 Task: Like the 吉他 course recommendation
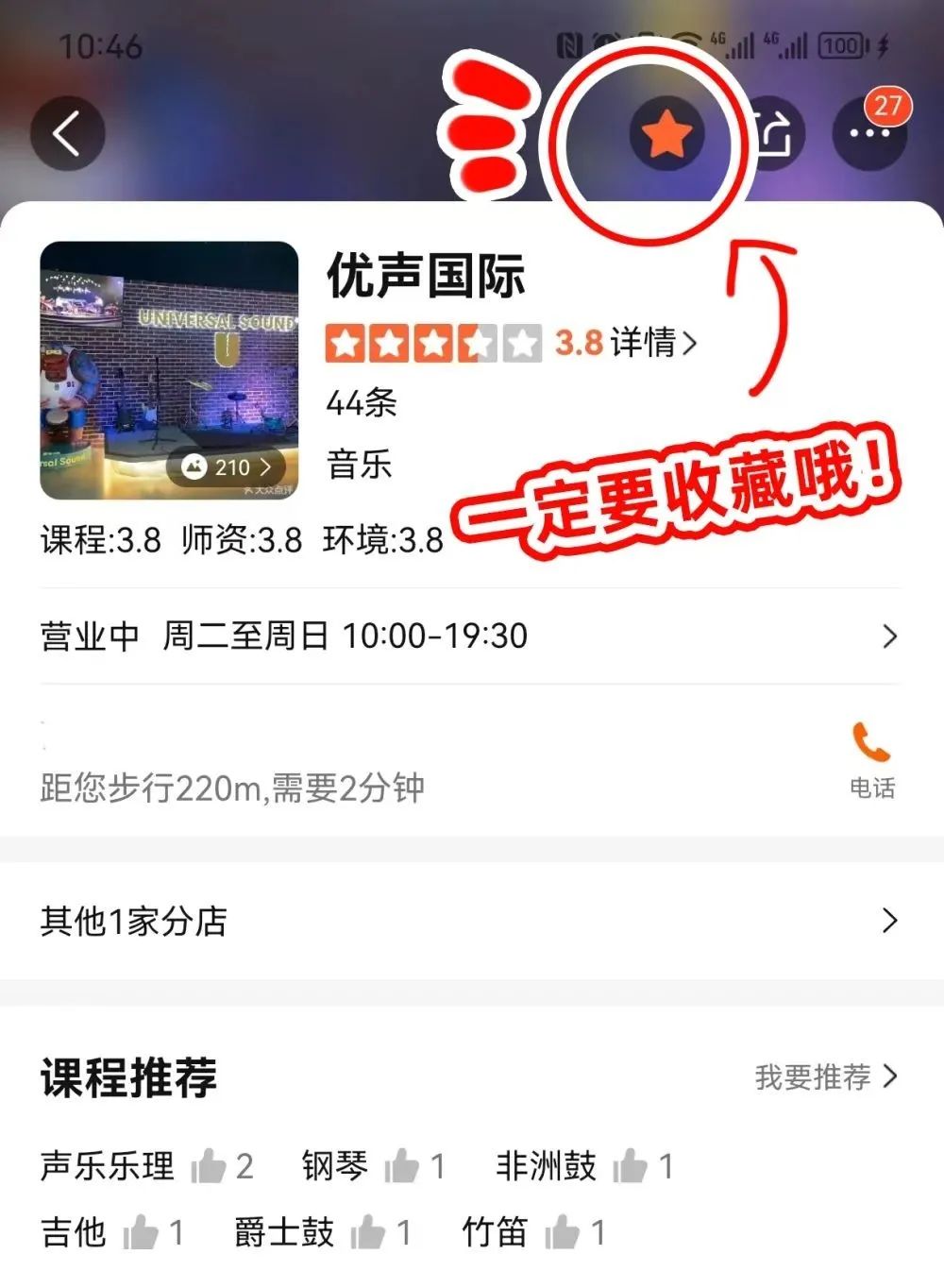pos(141,1232)
